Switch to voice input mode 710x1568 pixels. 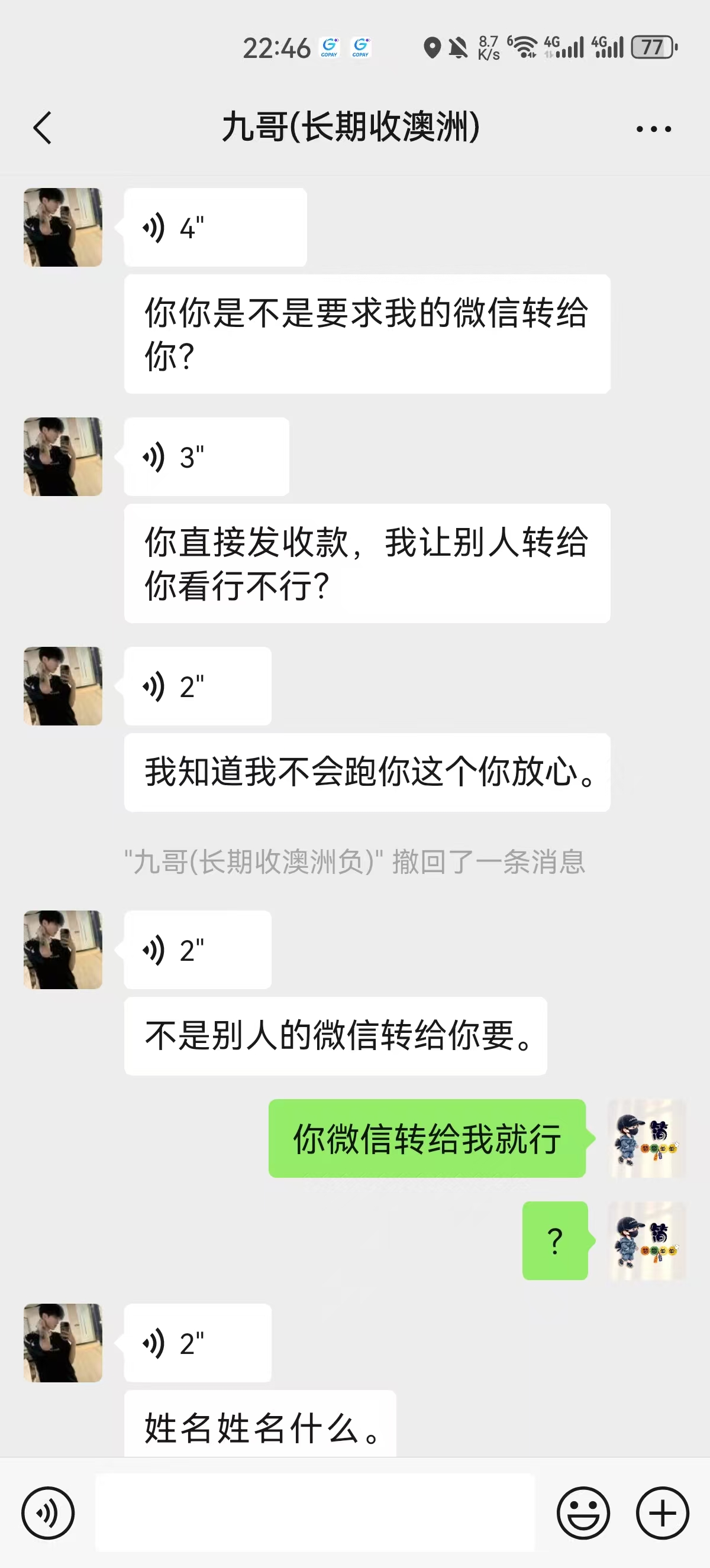(48, 1512)
